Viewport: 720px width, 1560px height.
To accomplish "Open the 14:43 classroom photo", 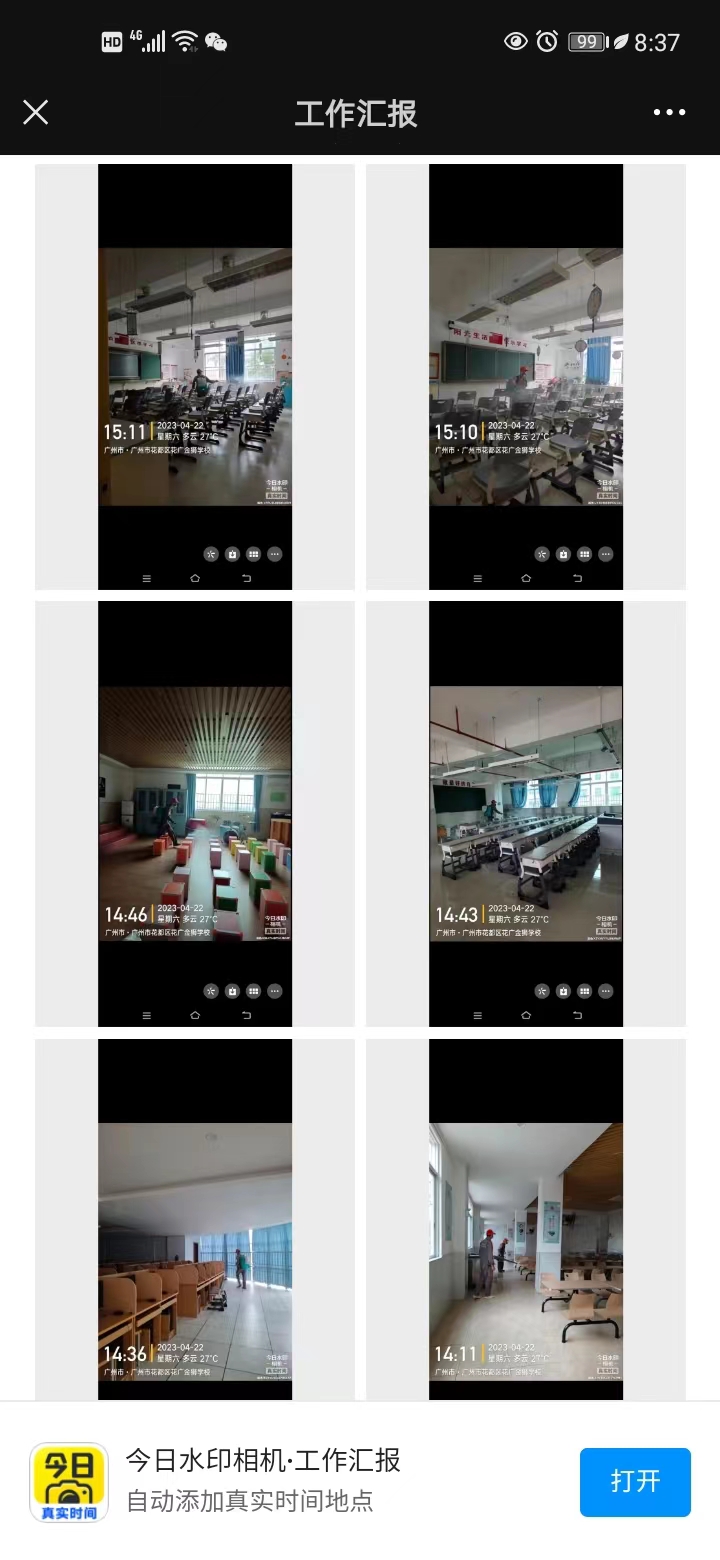I will [x=526, y=813].
